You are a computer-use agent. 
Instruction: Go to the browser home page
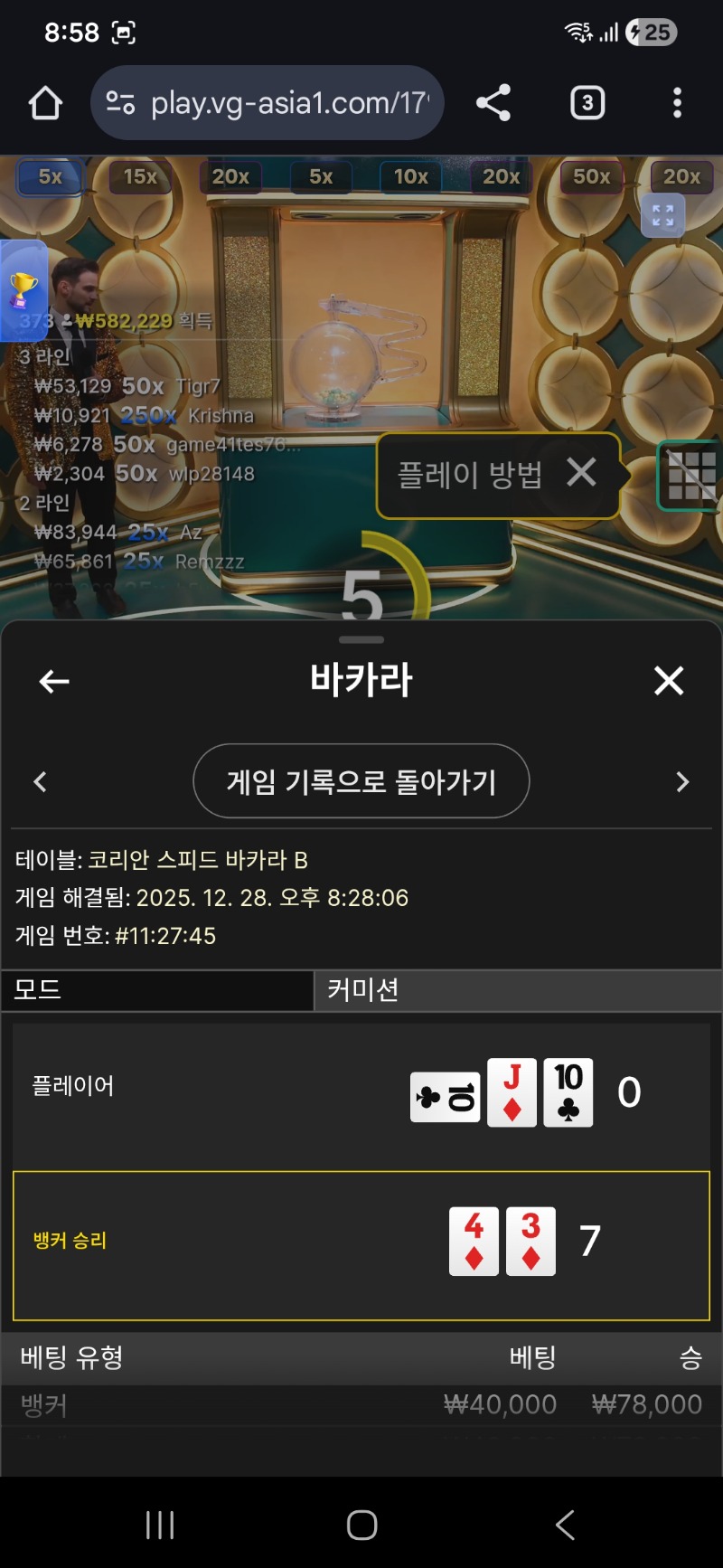(45, 103)
